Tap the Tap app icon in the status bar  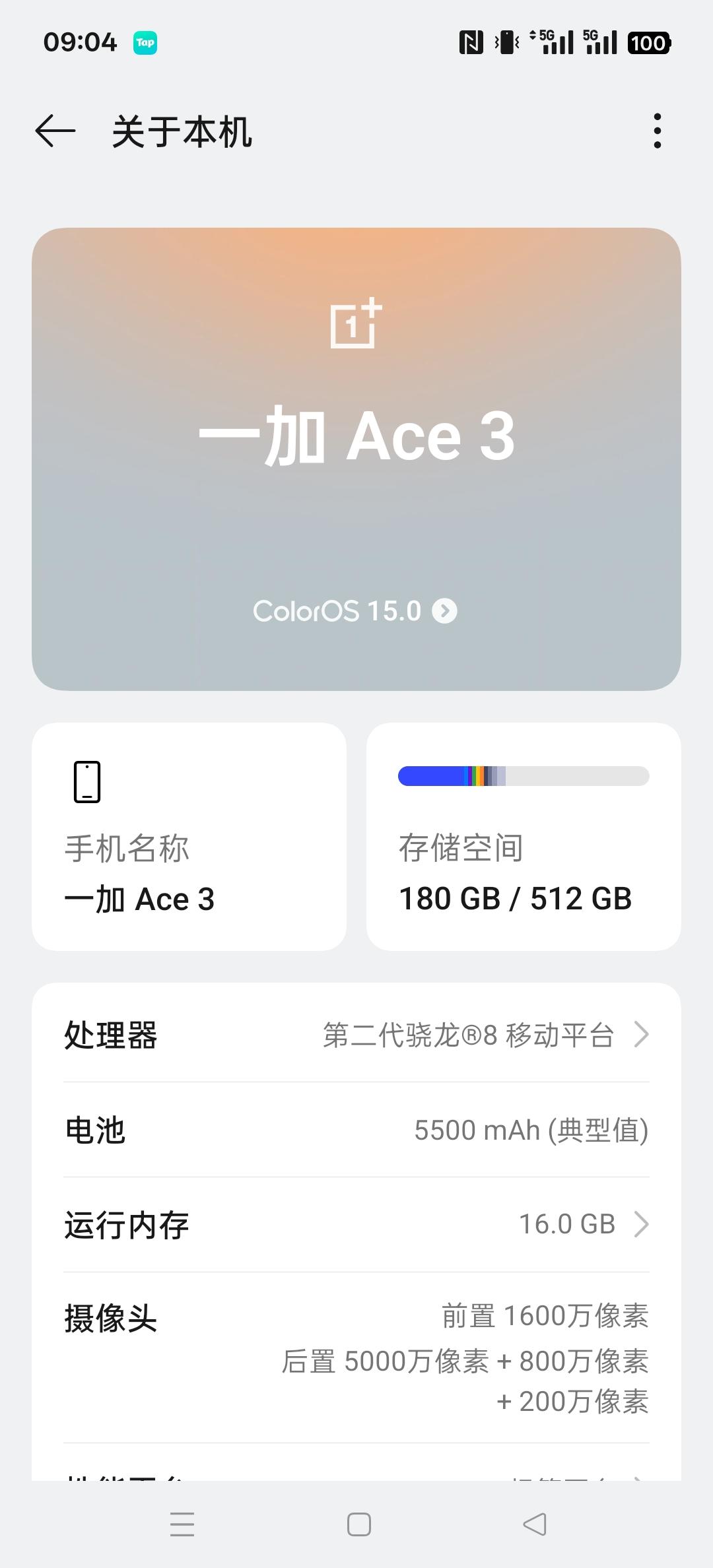tap(146, 42)
